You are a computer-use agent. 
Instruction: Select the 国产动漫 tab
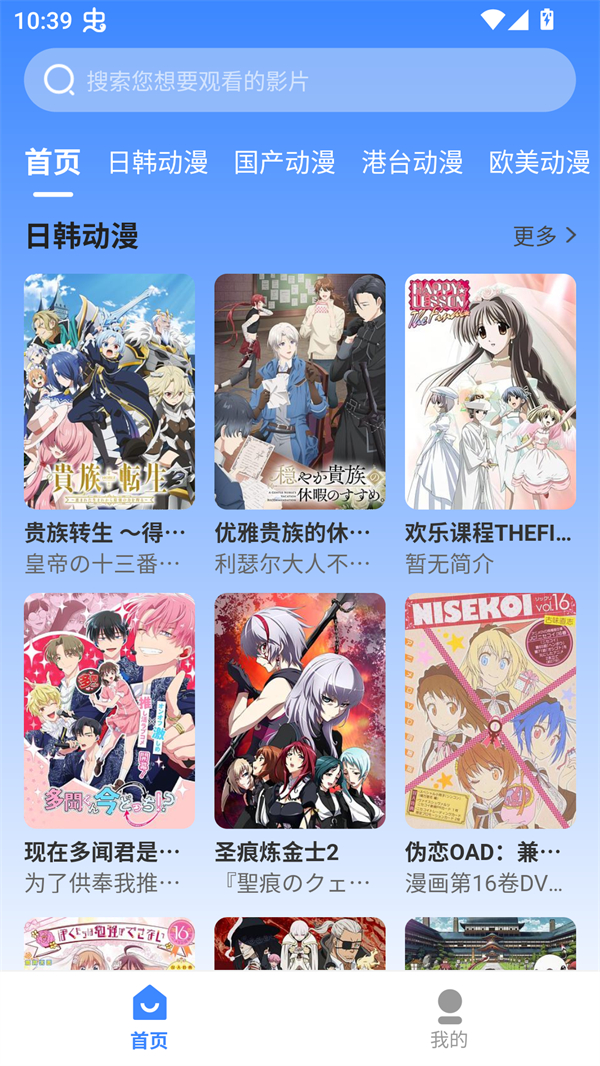284,162
